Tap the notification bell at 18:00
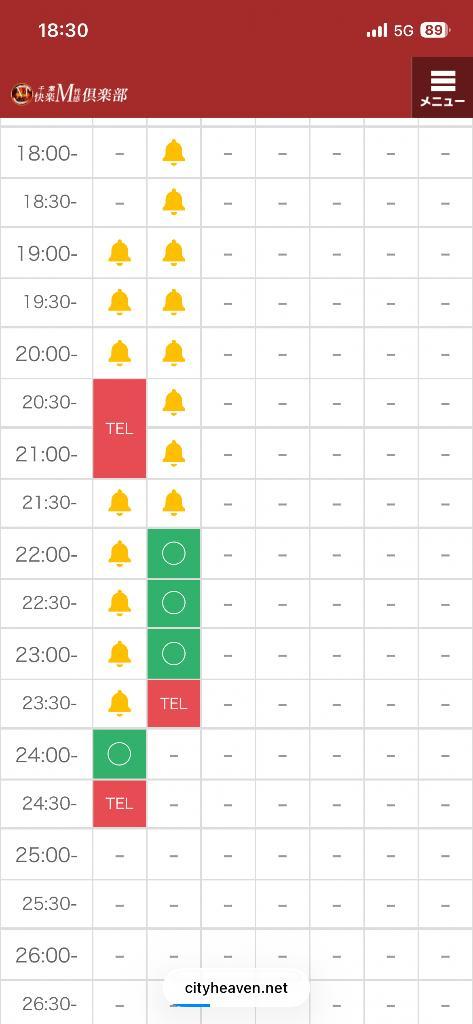The width and height of the screenshot is (473, 1024). pos(174,153)
